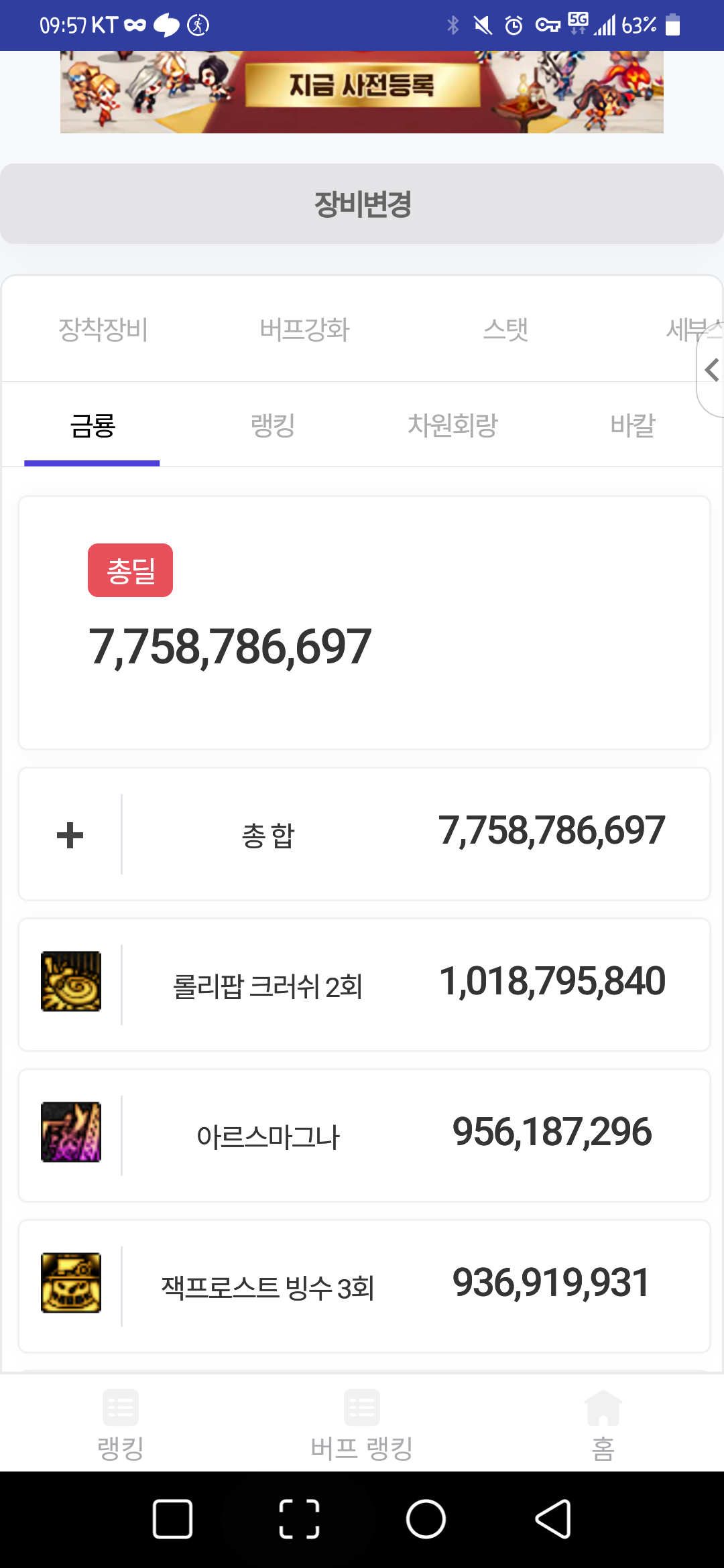
Task: Switch to the 장착장비 tab
Action: click(x=103, y=329)
